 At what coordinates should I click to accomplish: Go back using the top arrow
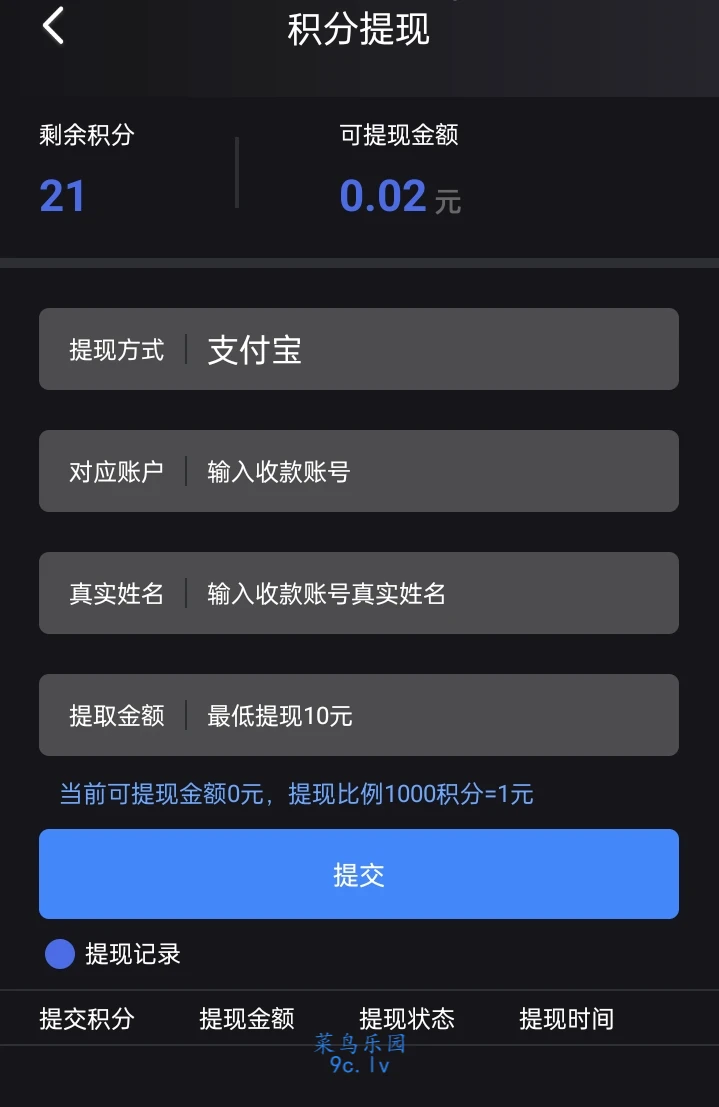(x=54, y=27)
